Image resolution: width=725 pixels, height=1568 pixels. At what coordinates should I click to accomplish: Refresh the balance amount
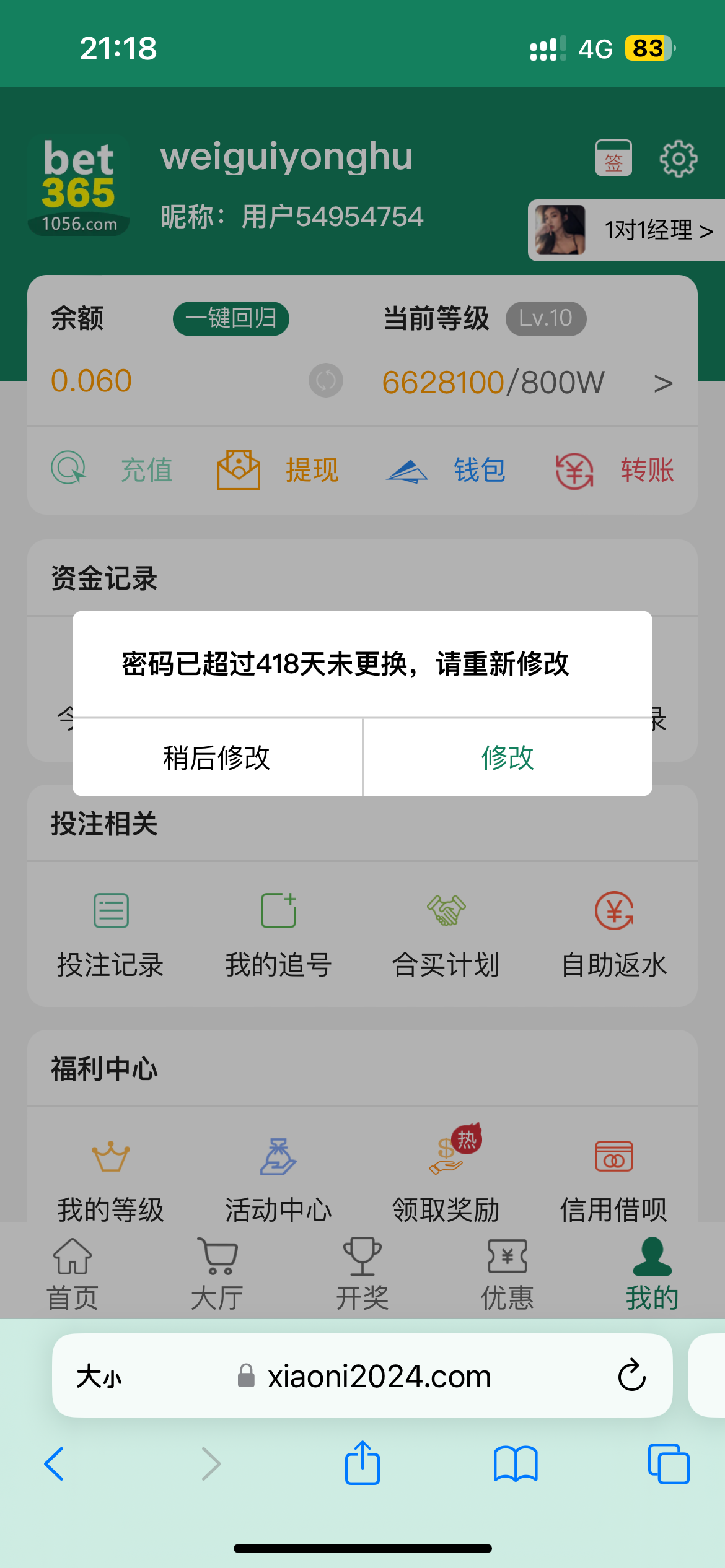326,380
